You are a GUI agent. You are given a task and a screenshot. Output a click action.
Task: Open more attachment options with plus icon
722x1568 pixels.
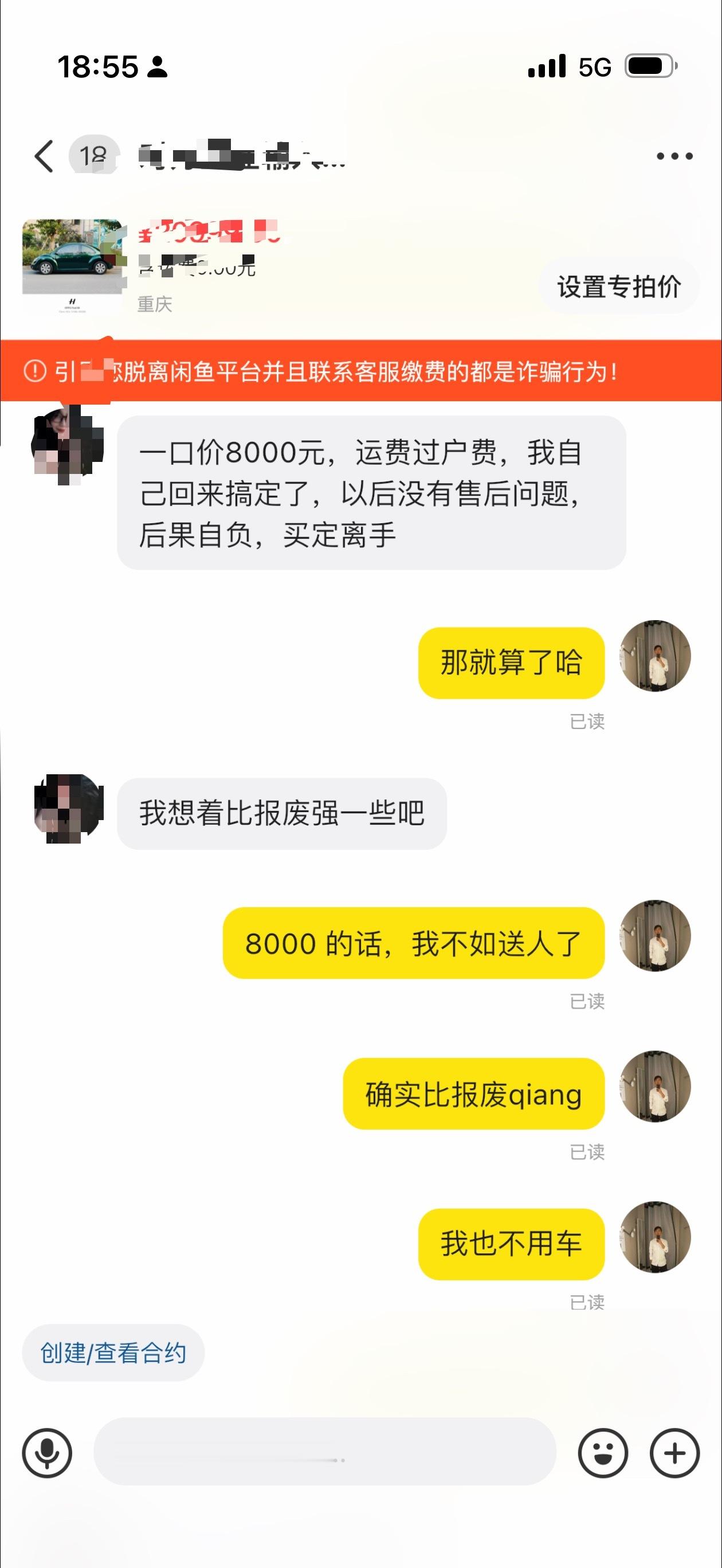[673, 1453]
